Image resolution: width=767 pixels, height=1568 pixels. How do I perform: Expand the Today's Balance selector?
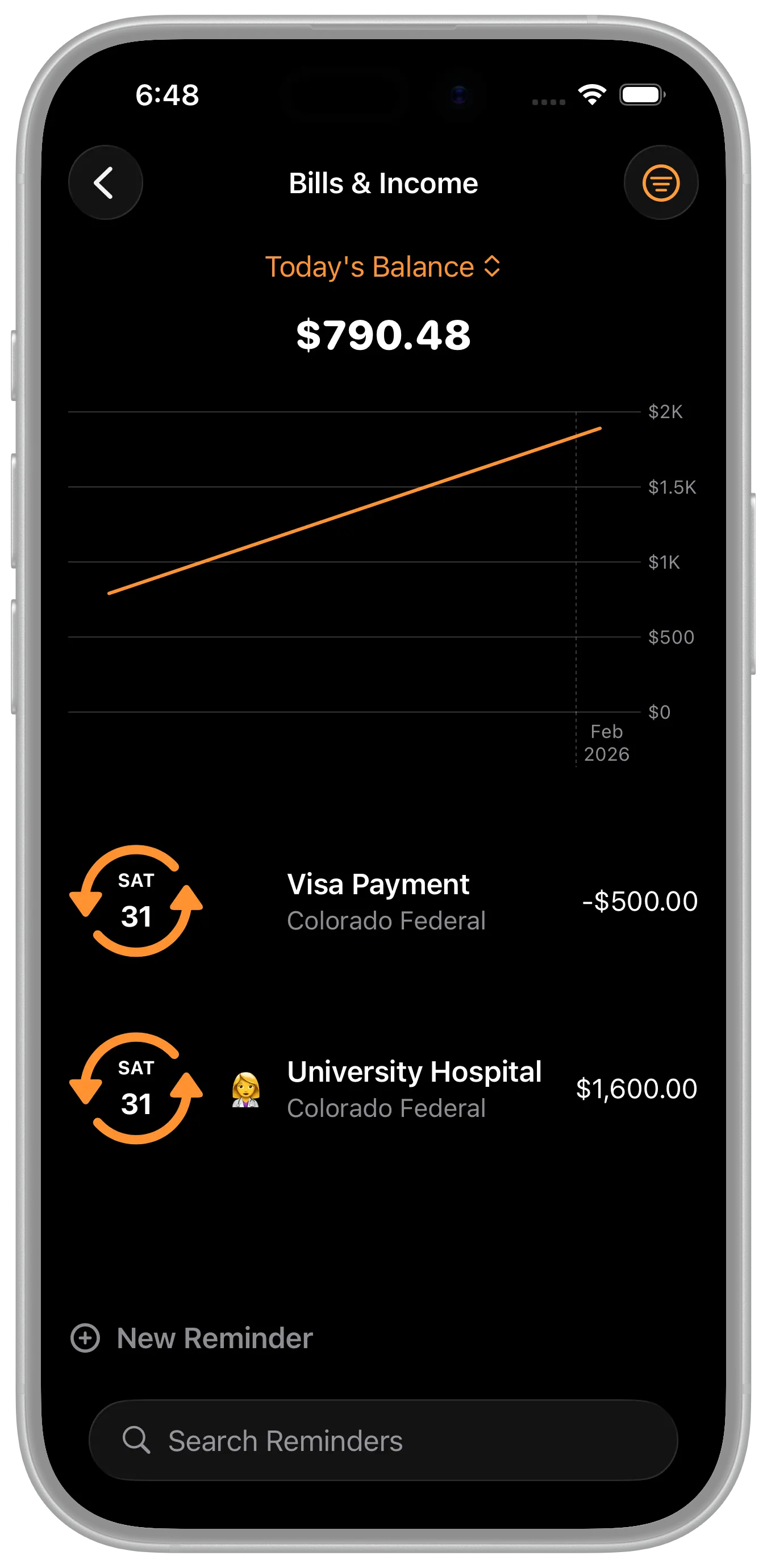coord(383,266)
